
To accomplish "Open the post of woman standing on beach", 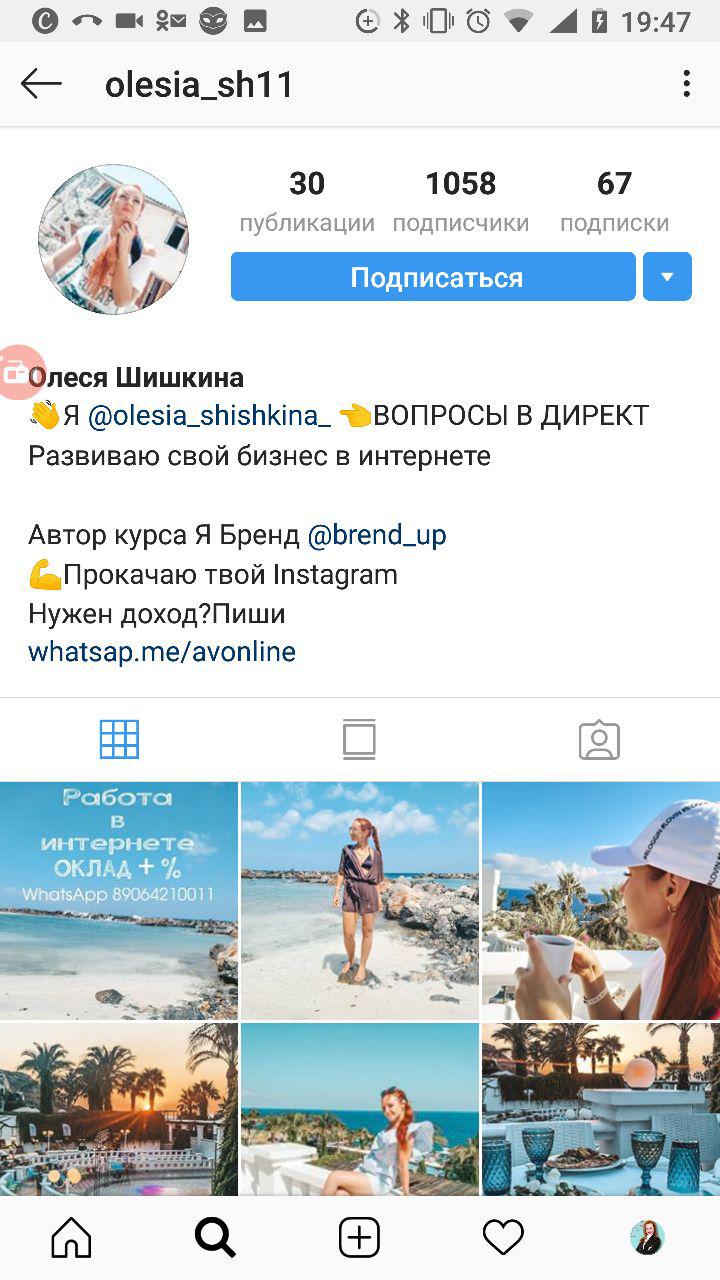I will tap(360, 901).
